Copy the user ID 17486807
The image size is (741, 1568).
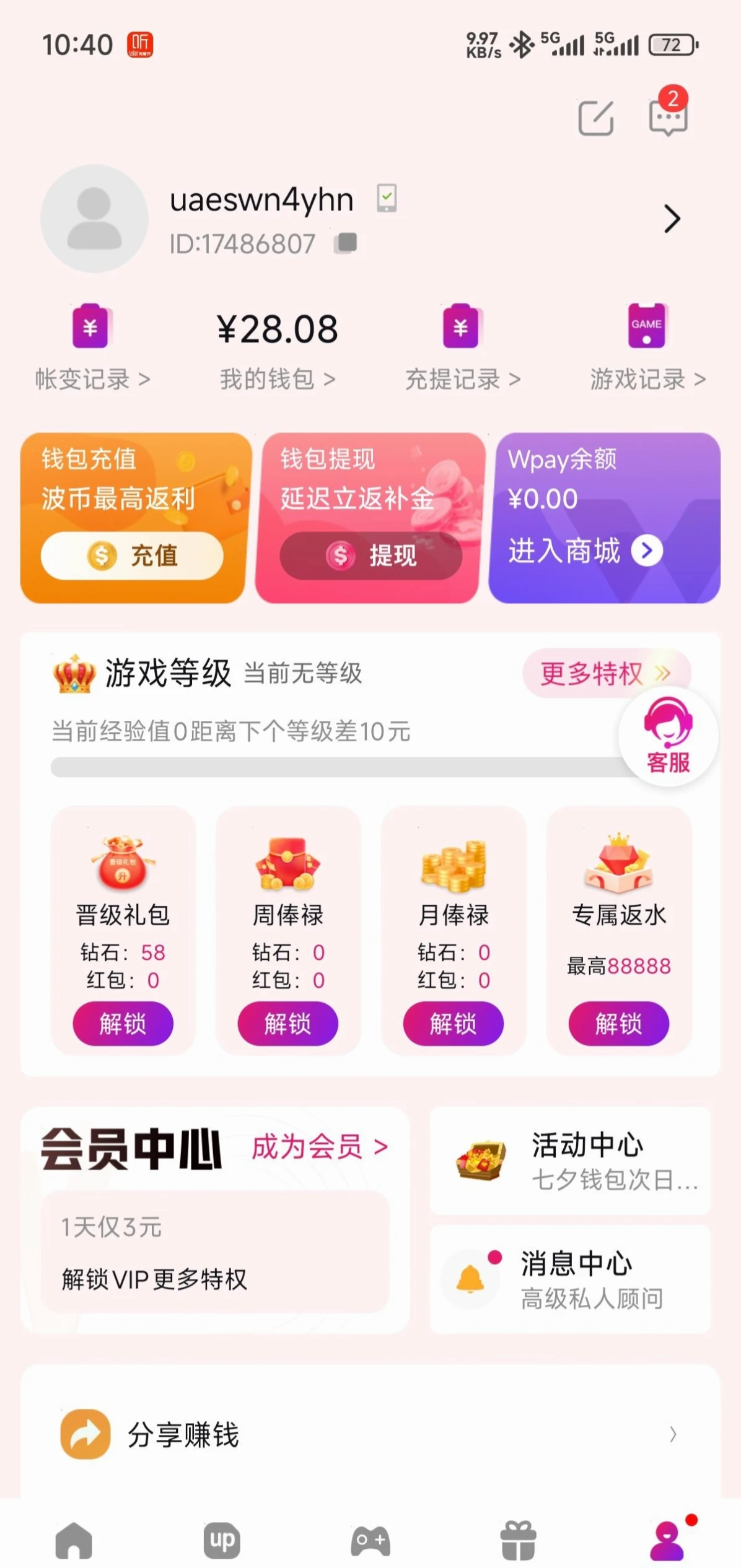coord(346,243)
